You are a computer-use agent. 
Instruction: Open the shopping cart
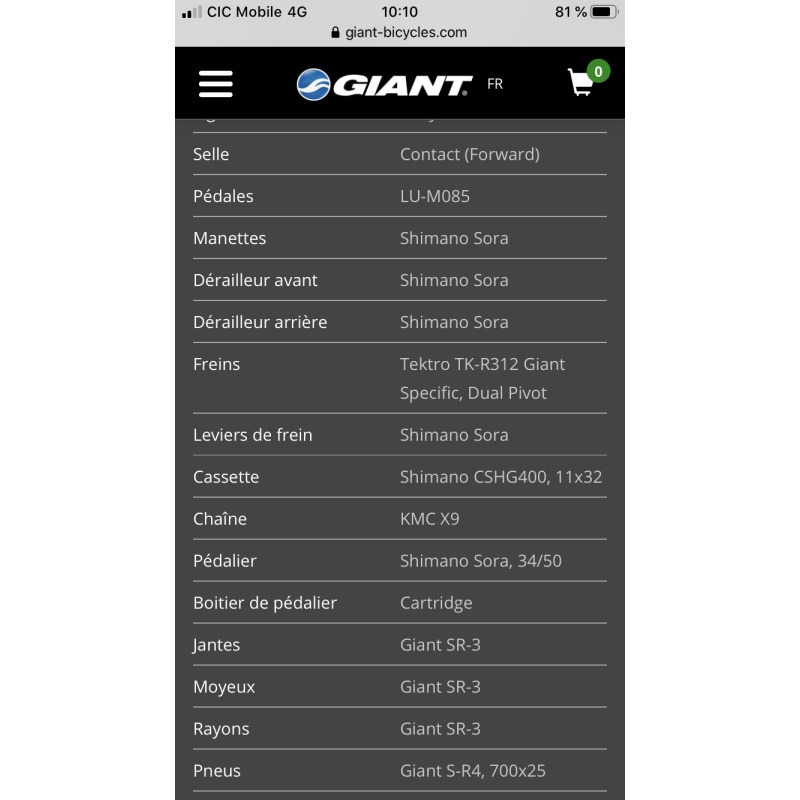click(x=582, y=82)
